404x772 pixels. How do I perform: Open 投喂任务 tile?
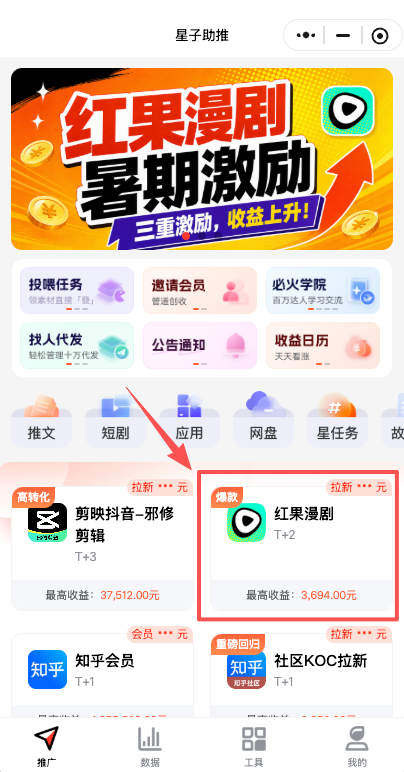point(77,290)
